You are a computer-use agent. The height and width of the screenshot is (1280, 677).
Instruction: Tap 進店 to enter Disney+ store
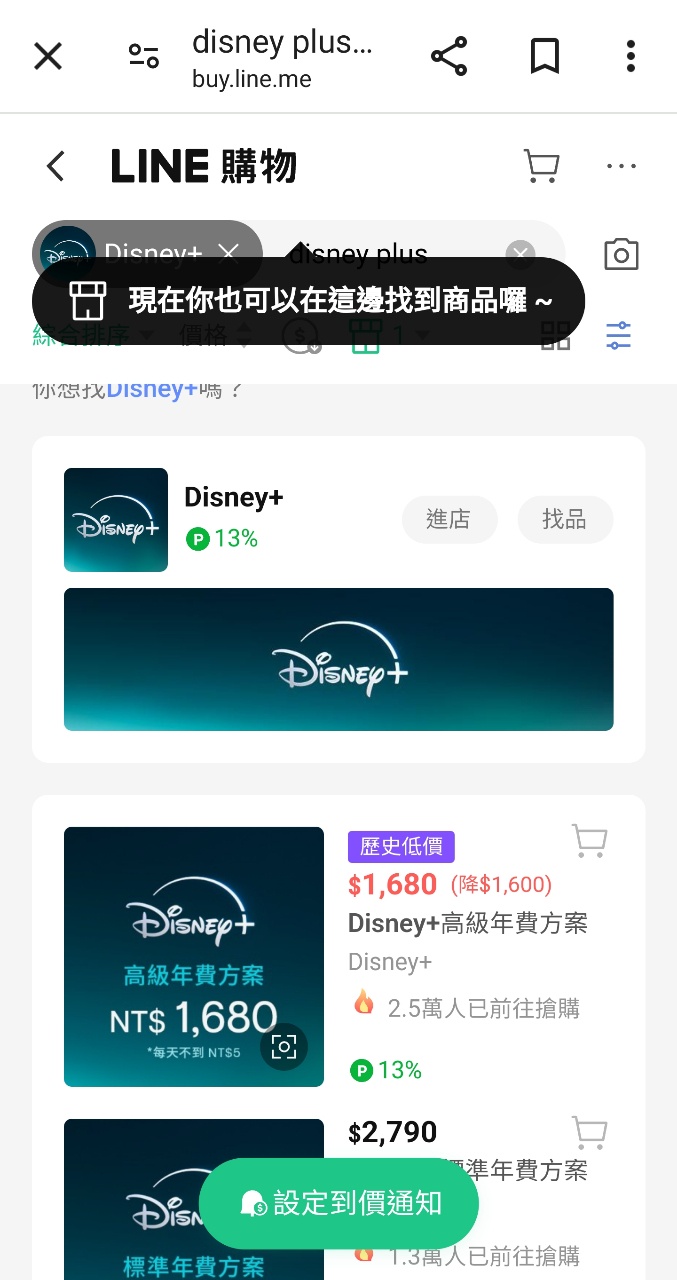tap(449, 519)
